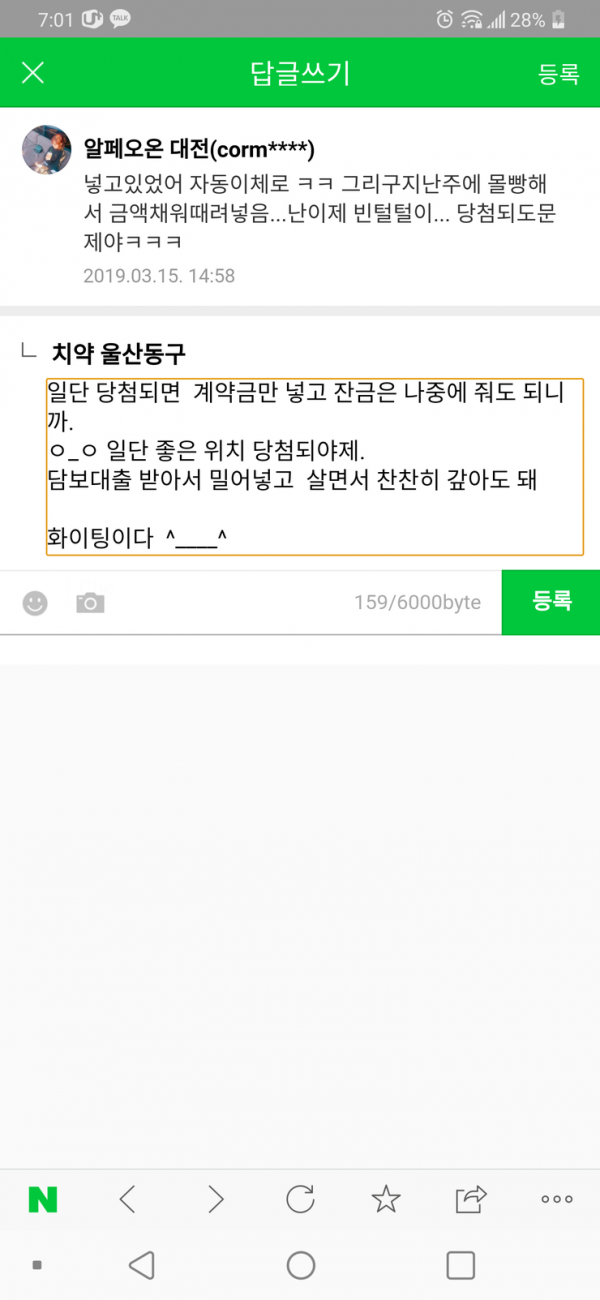
Task: Open the emoticon sticker picker
Action: point(35,603)
